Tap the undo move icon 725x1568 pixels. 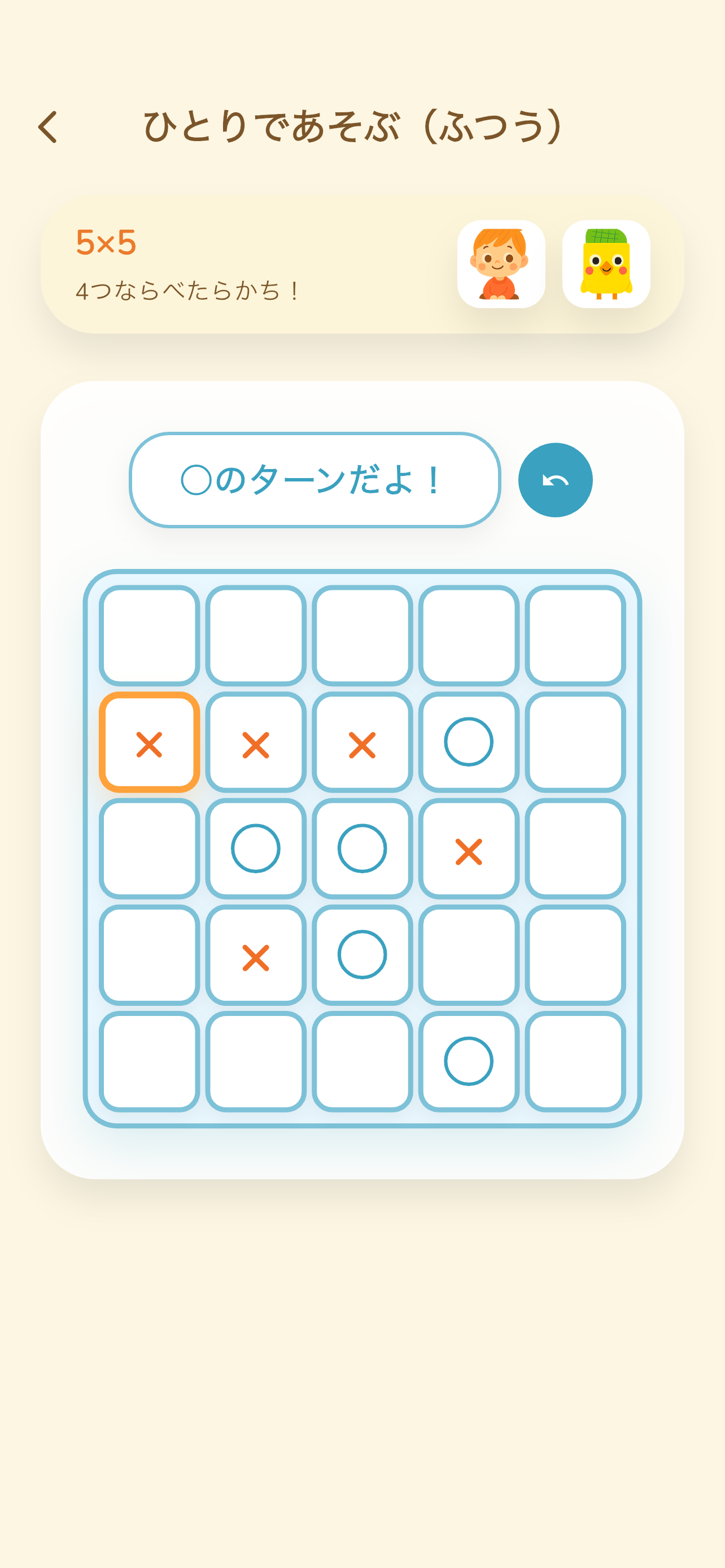pos(554,480)
